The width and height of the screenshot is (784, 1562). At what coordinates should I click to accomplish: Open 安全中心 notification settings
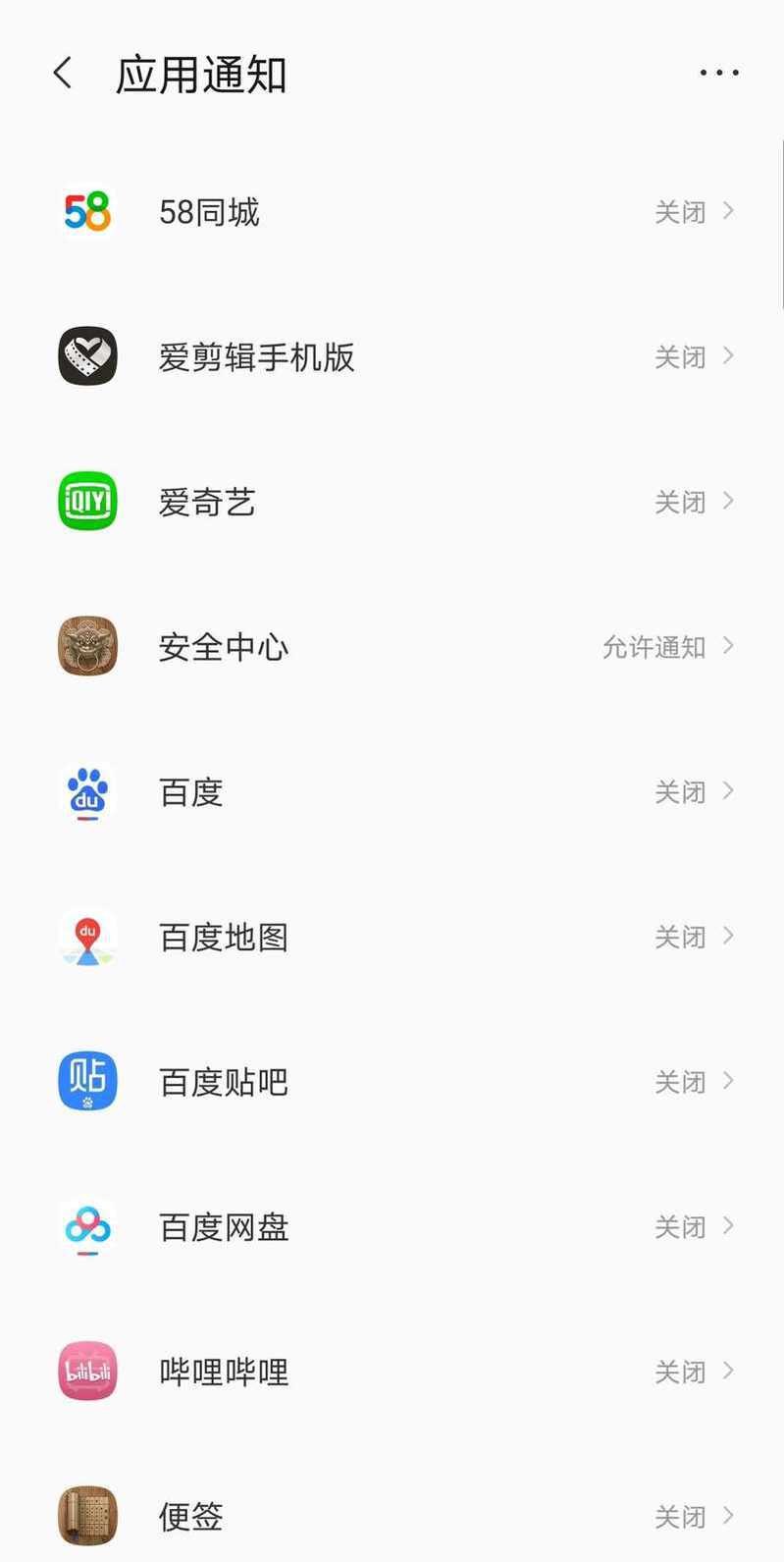pyautogui.click(x=392, y=646)
